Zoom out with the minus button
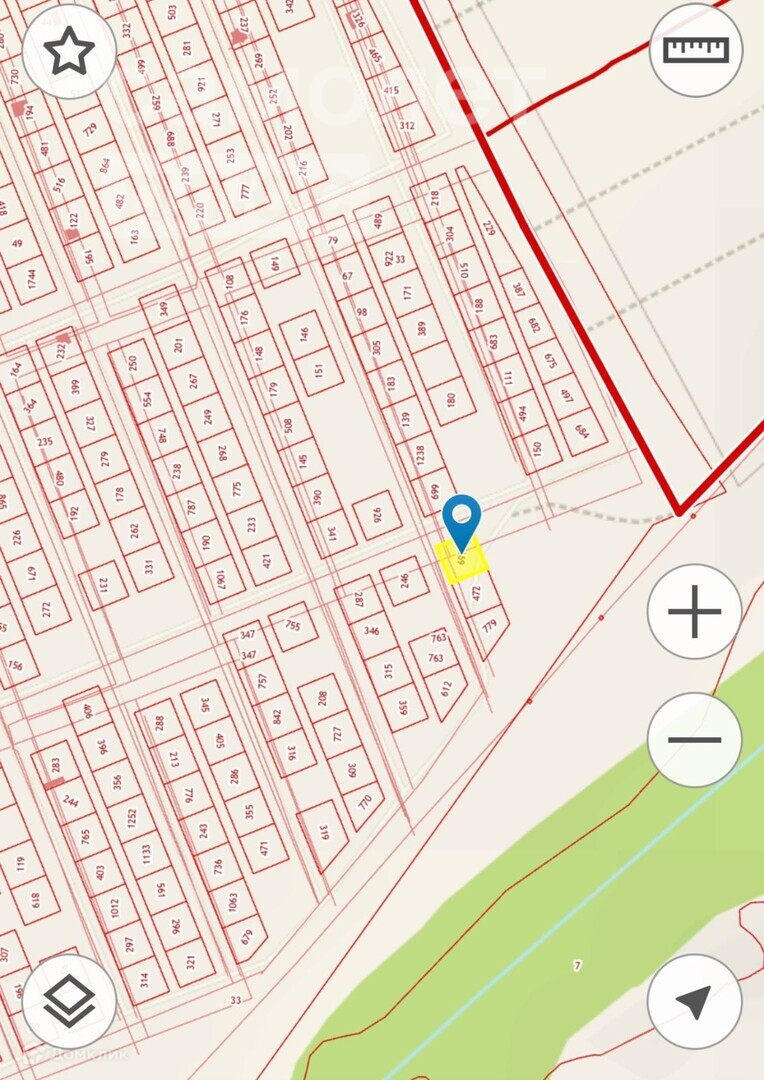 [694, 740]
